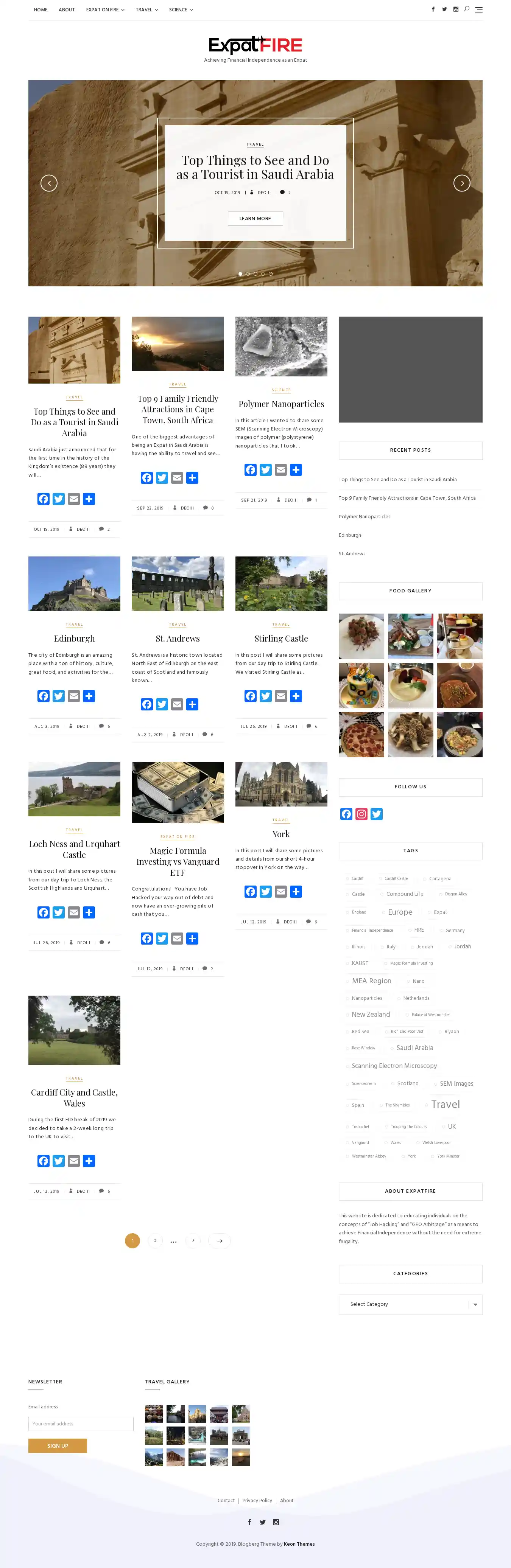Viewport: 511px width, 1568px height.
Task: Select the Travel tag in tags cloud
Action: coord(445,1104)
